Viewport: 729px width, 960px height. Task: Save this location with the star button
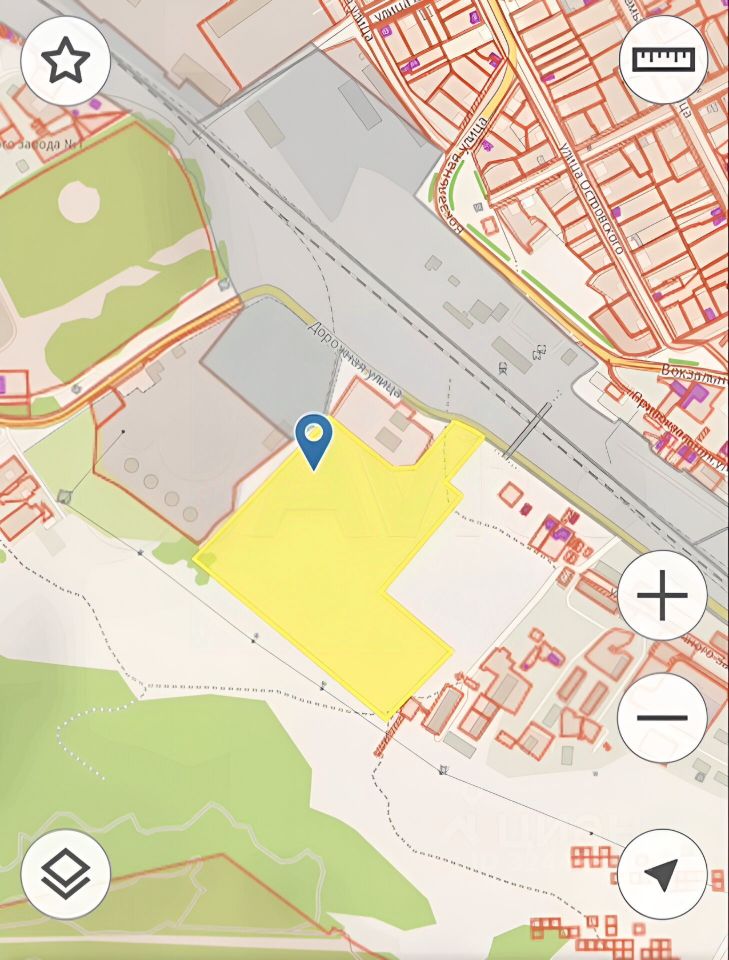65,61
